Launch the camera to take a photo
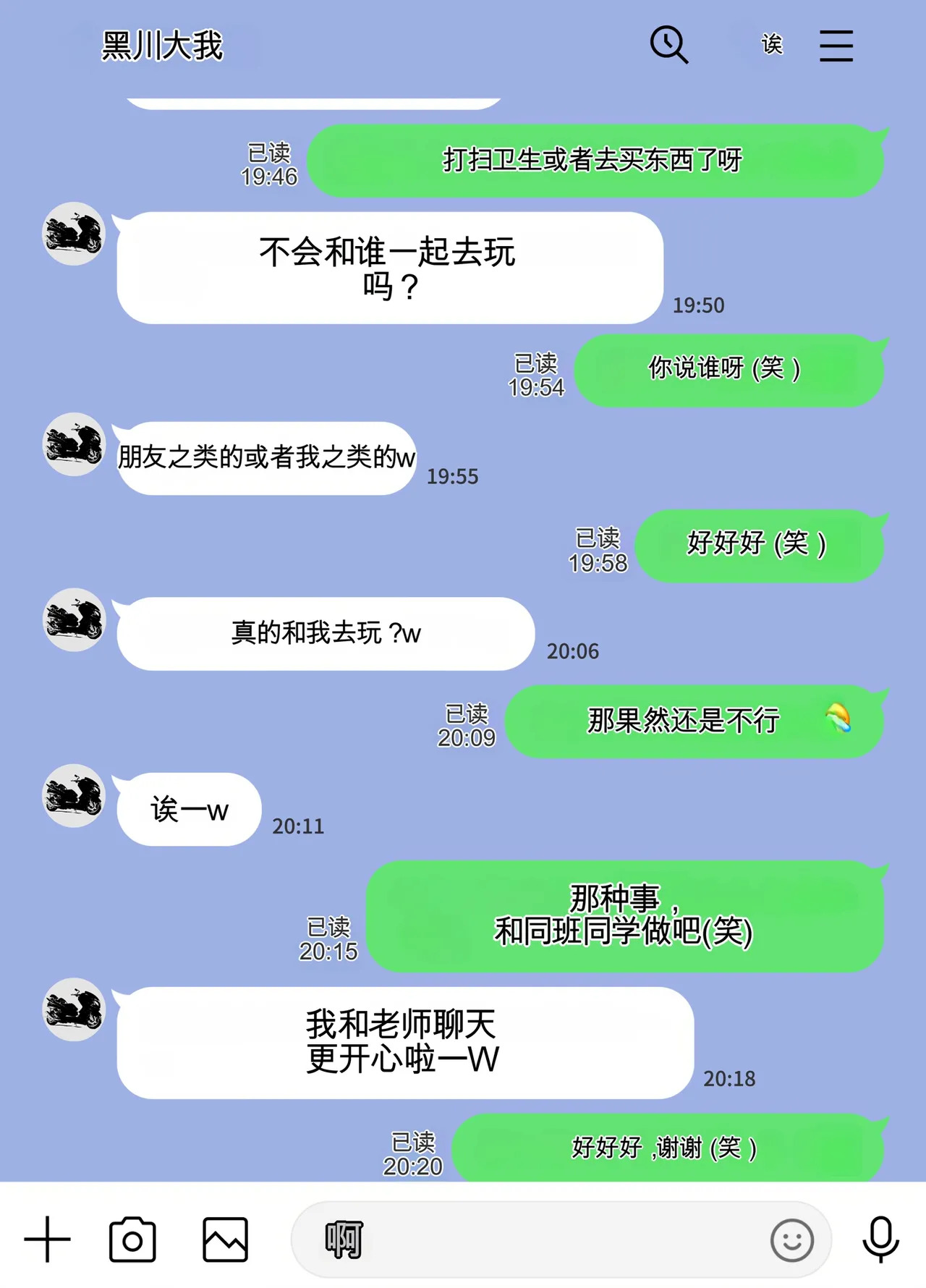 click(132, 1240)
